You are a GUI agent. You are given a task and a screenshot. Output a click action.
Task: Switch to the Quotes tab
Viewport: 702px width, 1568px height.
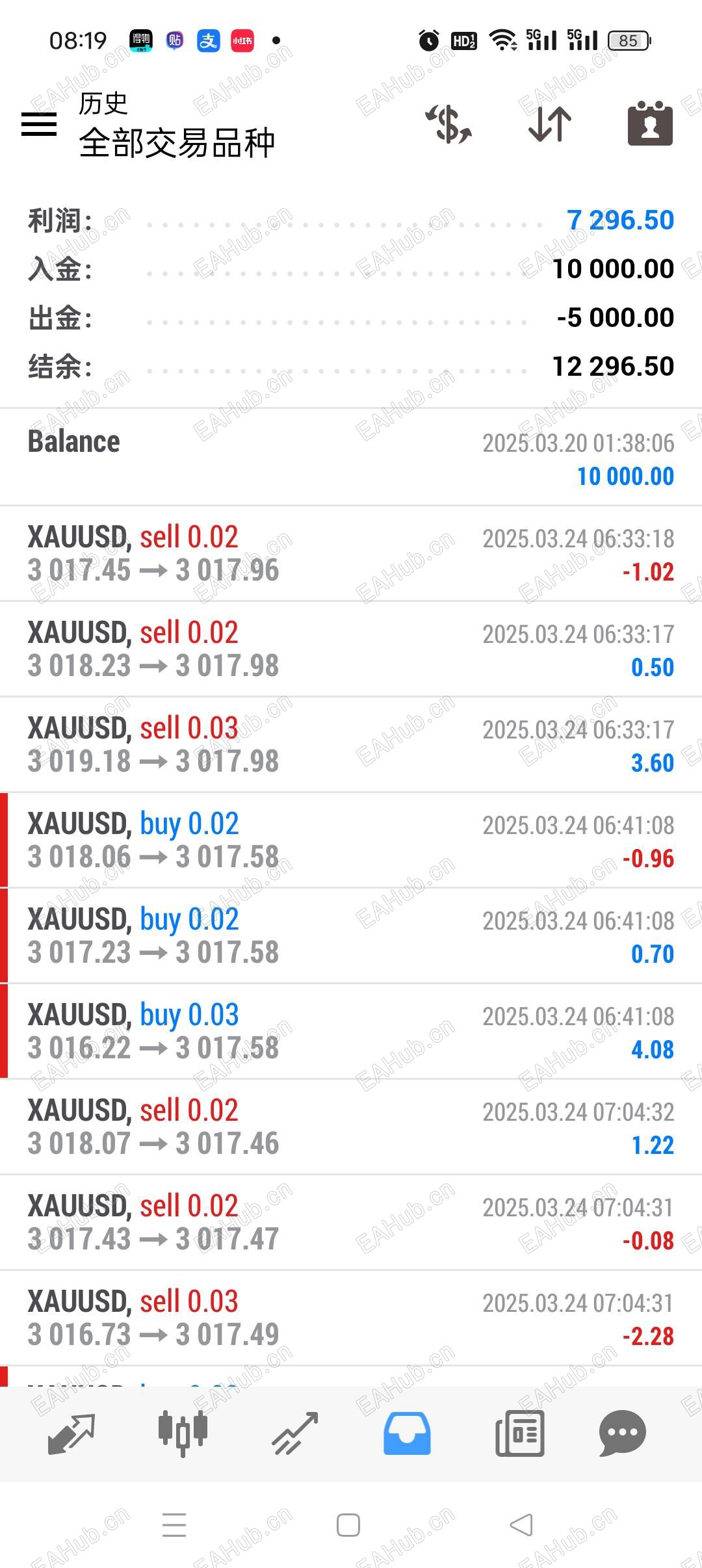(71, 1434)
